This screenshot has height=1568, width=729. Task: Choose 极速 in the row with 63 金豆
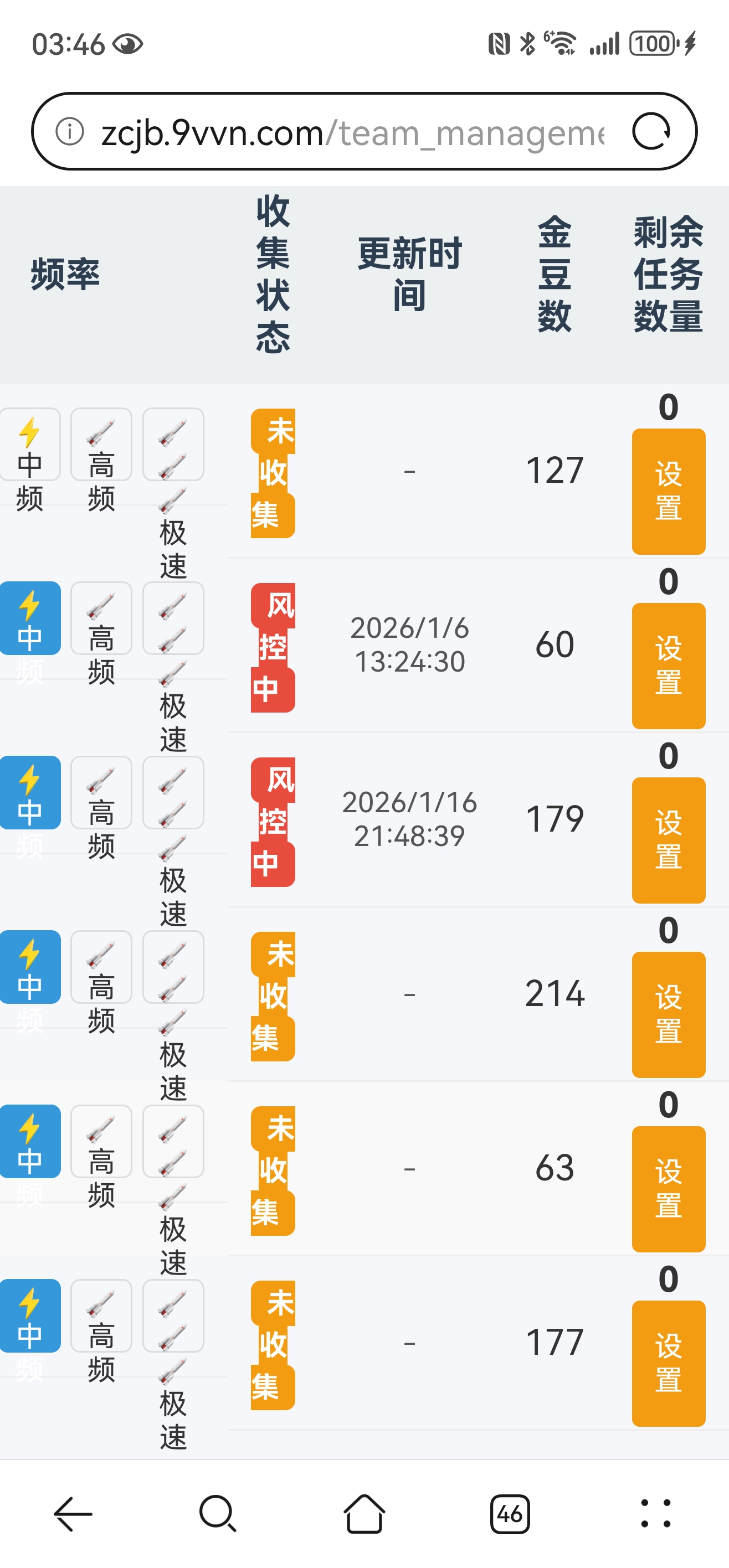pyautogui.click(x=173, y=1141)
